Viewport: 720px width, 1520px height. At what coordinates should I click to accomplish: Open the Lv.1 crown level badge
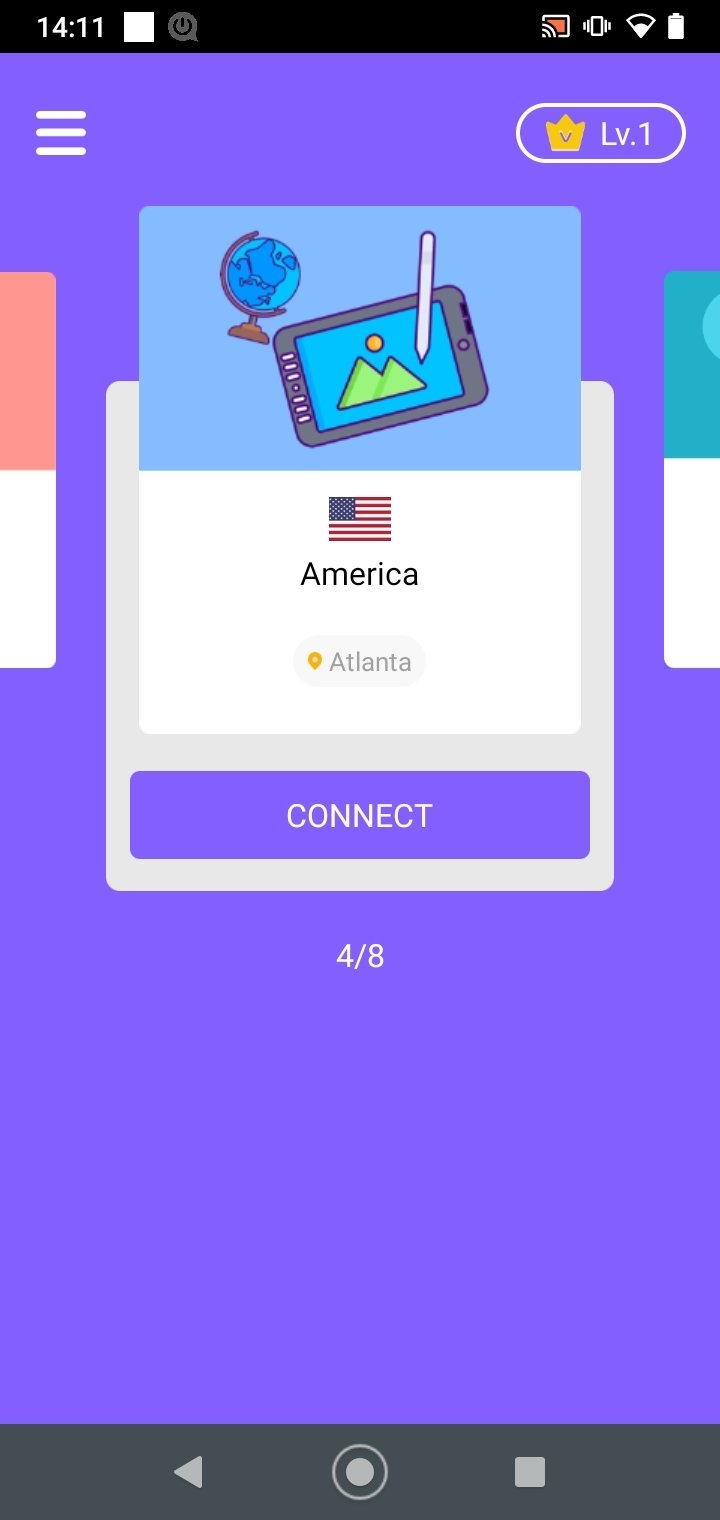click(x=600, y=133)
